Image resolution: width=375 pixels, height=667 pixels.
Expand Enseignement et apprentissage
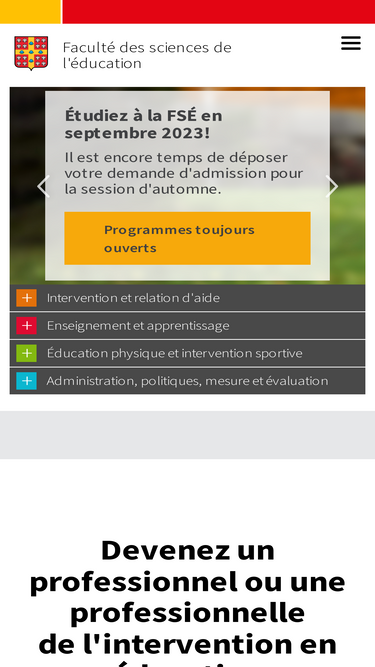click(187, 325)
